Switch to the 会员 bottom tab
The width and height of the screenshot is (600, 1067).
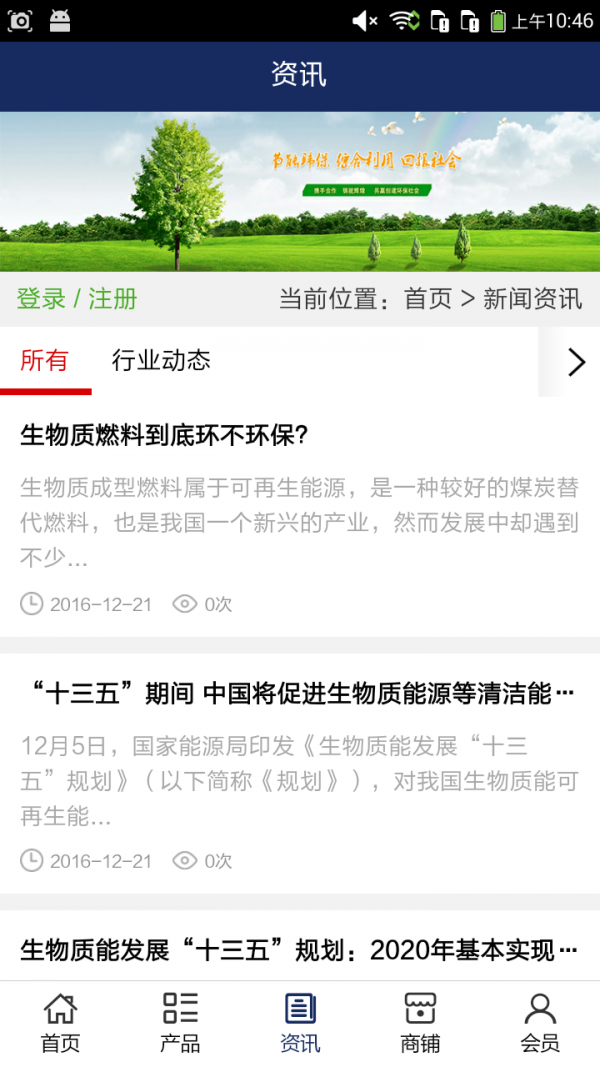click(540, 1023)
